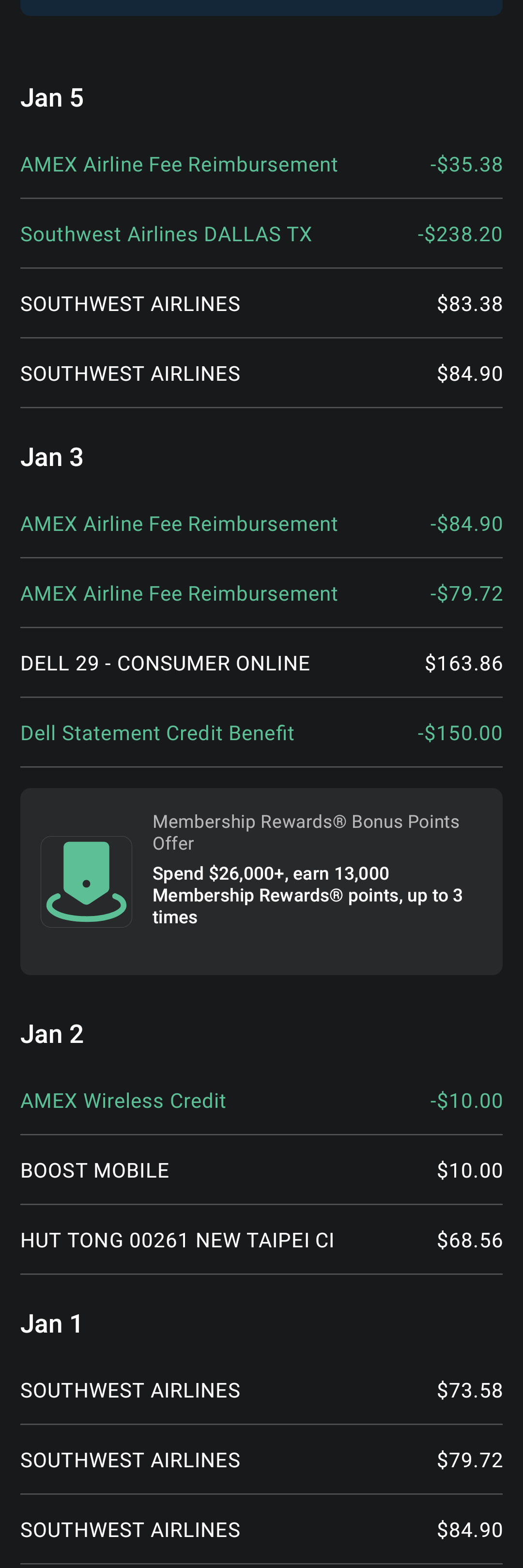This screenshot has width=523, height=1568.
Task: View the Dell Statement Credit Benefit details
Action: click(x=261, y=733)
